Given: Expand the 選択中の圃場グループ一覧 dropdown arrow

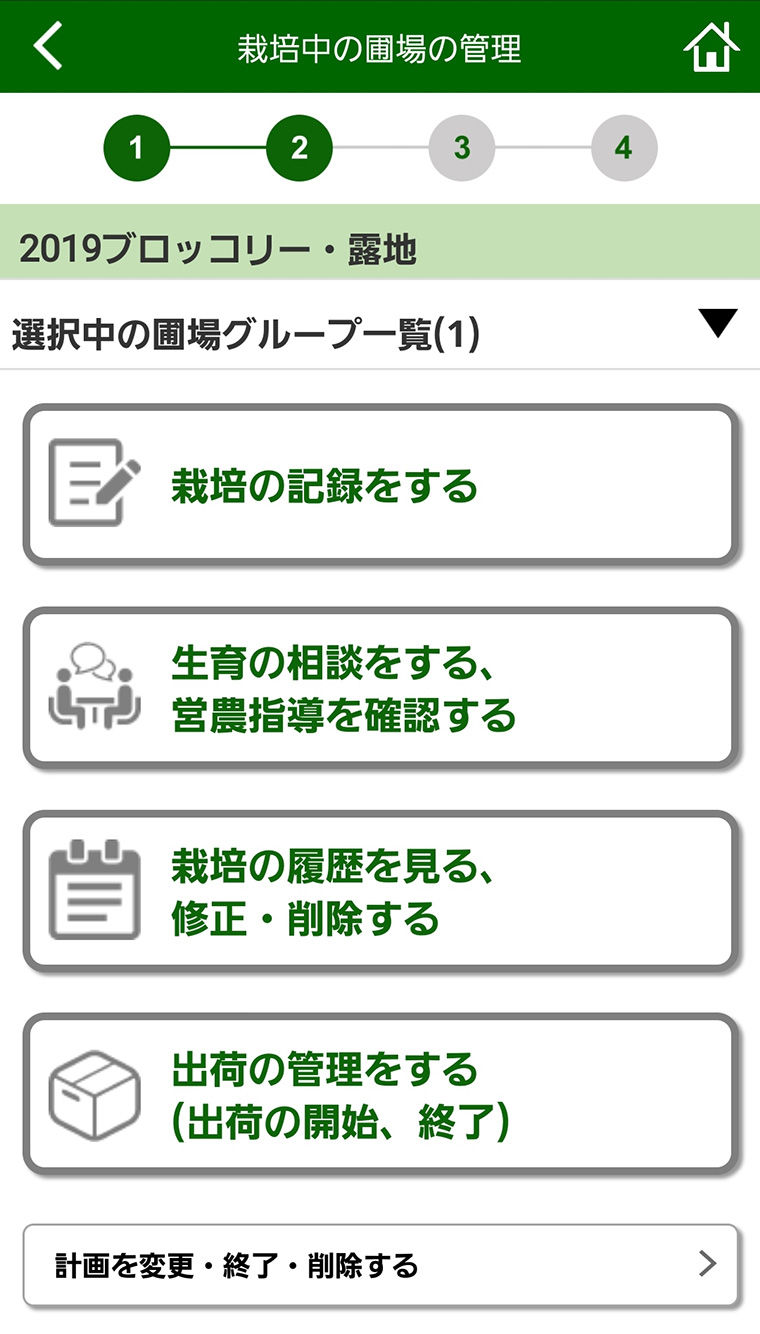Looking at the screenshot, I should 718,324.
